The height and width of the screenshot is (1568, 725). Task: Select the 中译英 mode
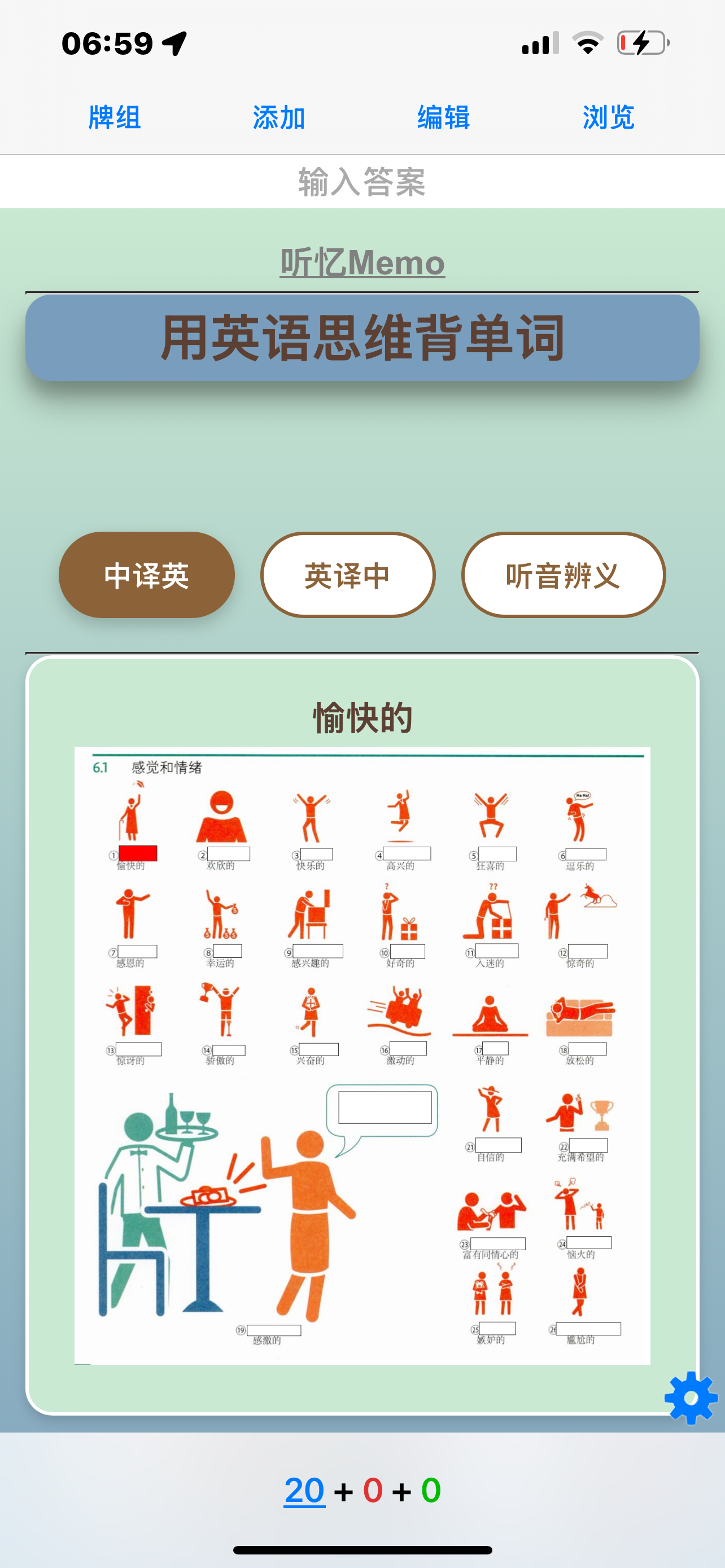(x=147, y=575)
